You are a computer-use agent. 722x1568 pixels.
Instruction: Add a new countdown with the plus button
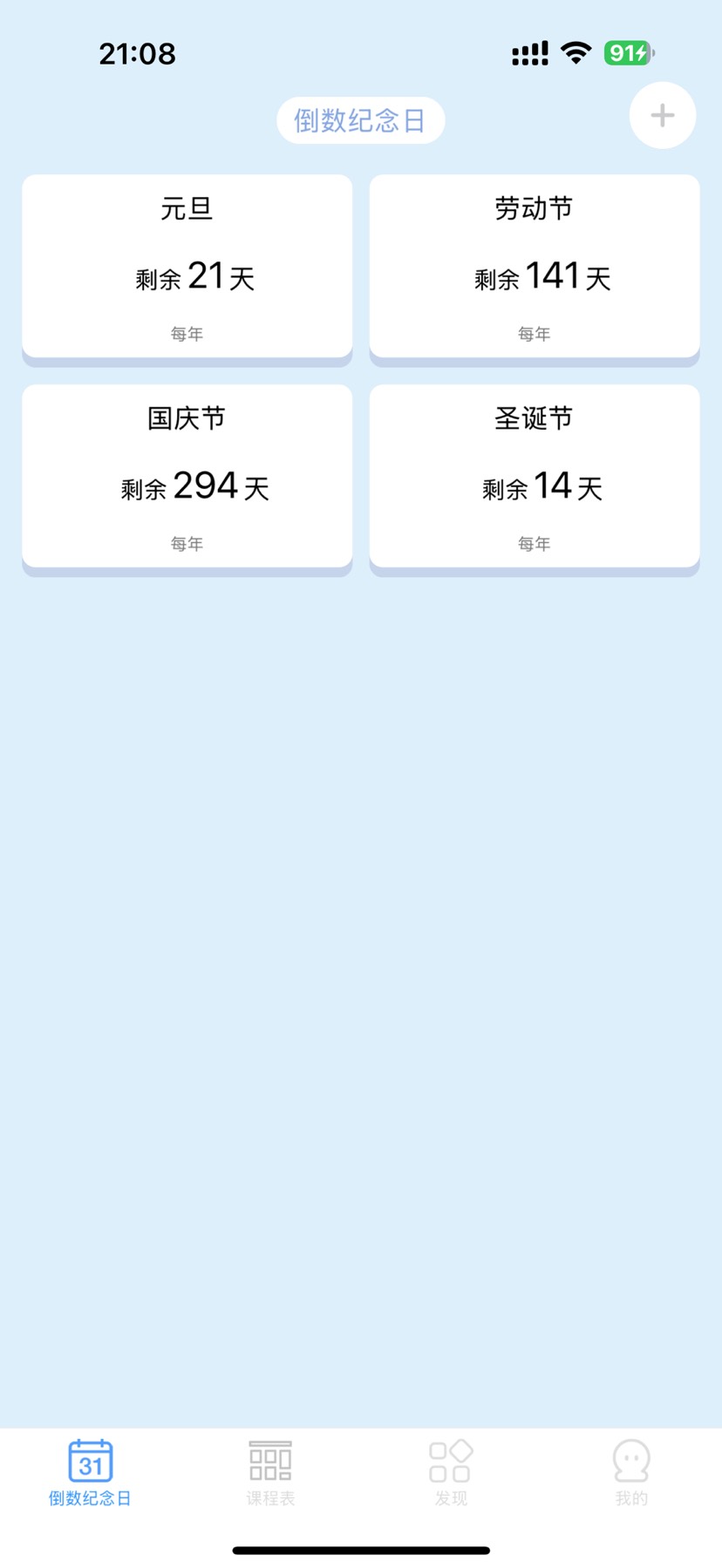tap(662, 115)
